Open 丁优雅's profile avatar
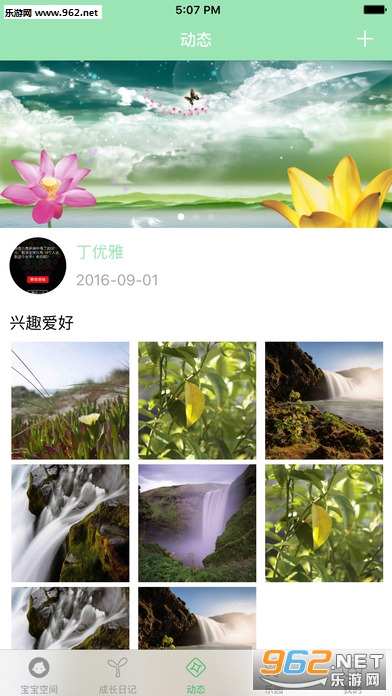Screen dimensions: 392x696 pyautogui.click(x=38, y=265)
